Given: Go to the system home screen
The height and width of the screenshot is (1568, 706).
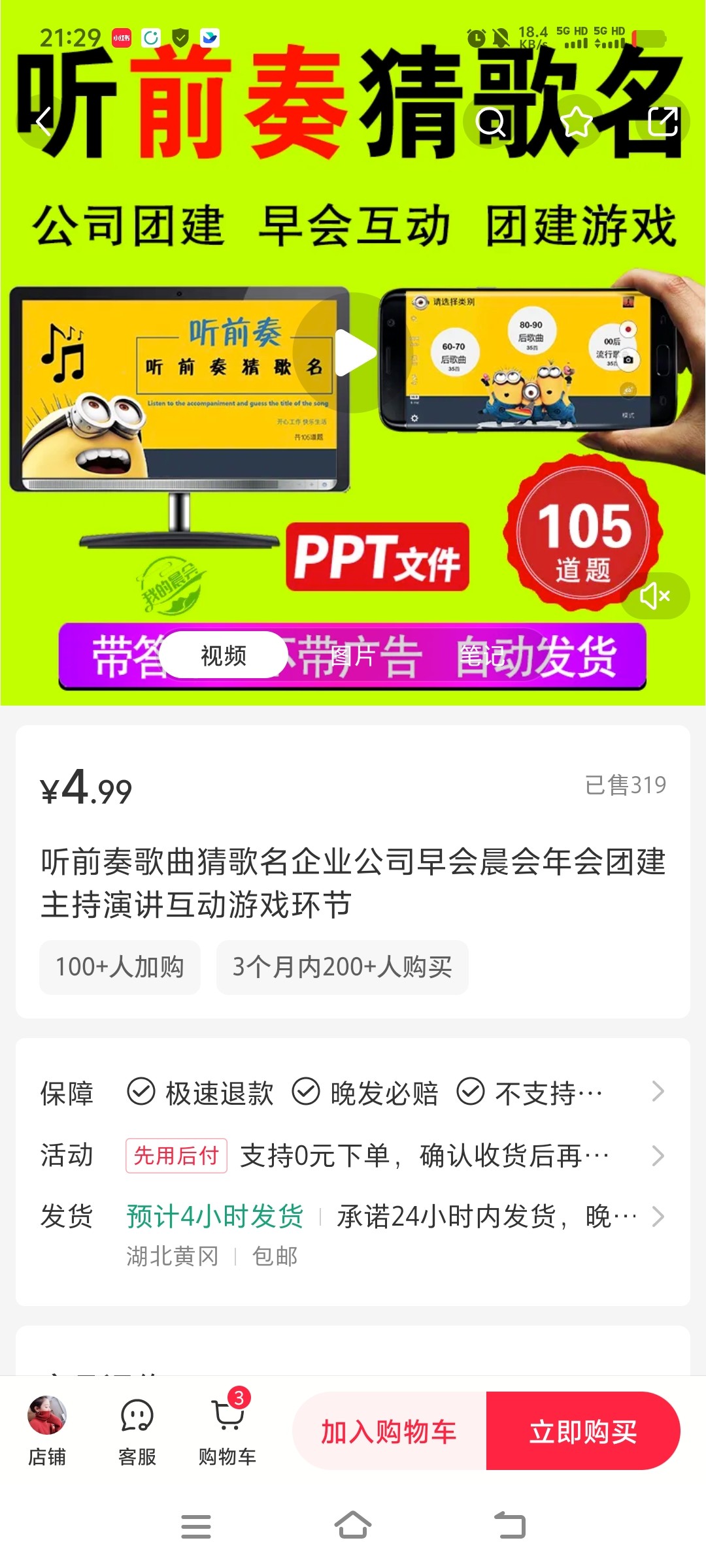Looking at the screenshot, I should coord(353,1526).
